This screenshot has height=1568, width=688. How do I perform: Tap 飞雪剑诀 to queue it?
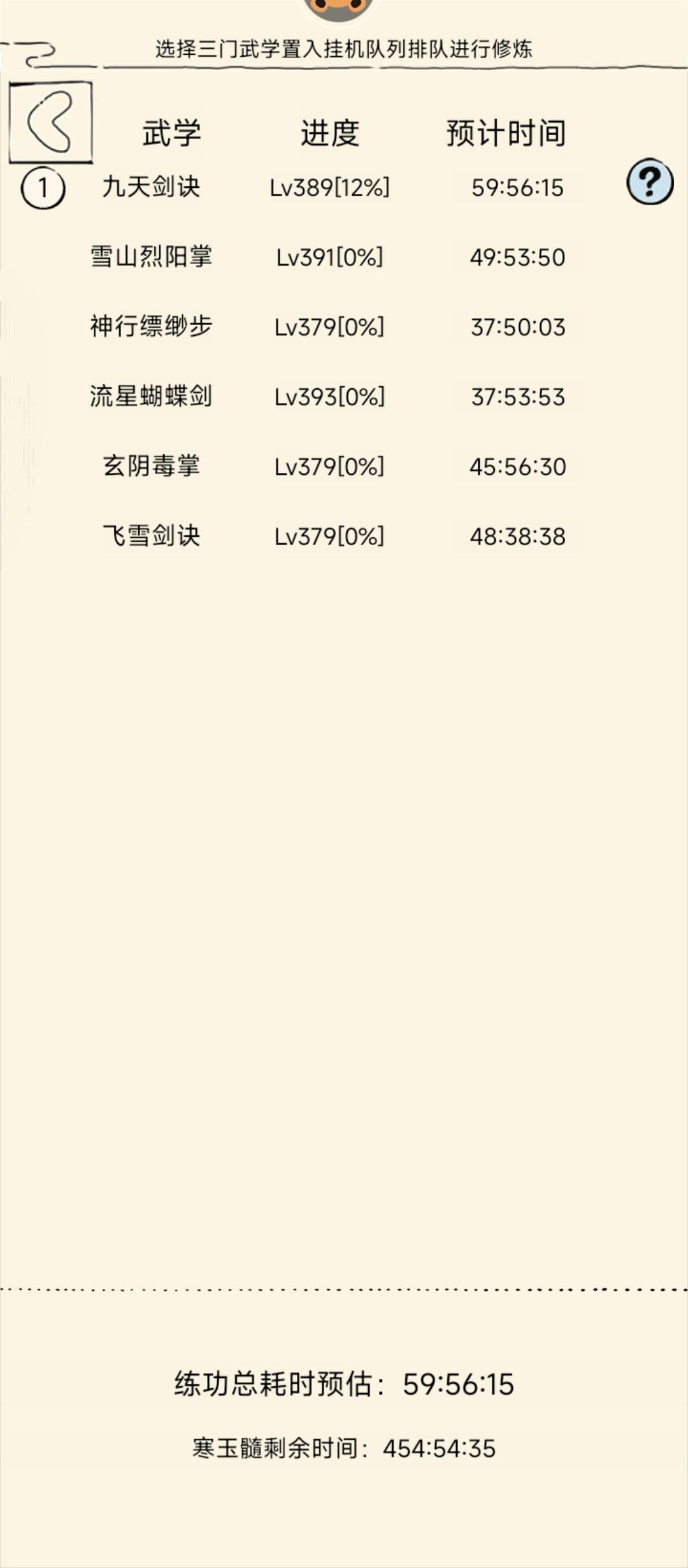click(x=152, y=536)
